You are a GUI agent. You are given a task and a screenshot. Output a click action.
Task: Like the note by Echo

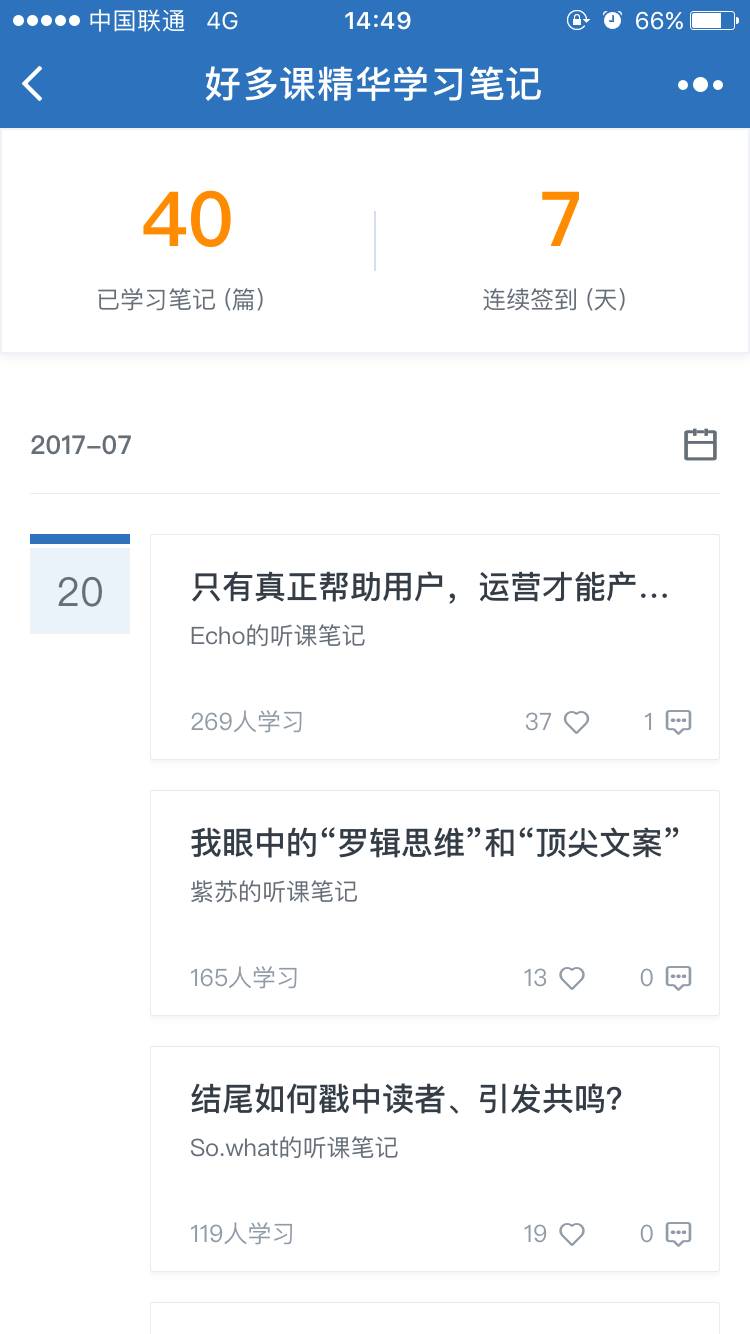tap(576, 722)
